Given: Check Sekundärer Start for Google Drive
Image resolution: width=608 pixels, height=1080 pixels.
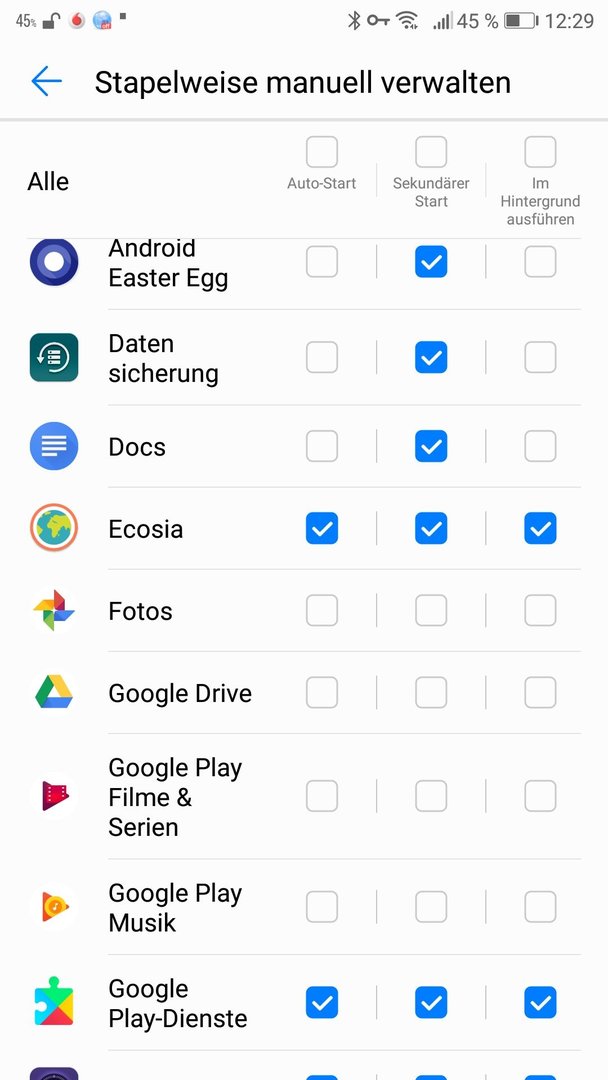Looking at the screenshot, I should pyautogui.click(x=431, y=692).
